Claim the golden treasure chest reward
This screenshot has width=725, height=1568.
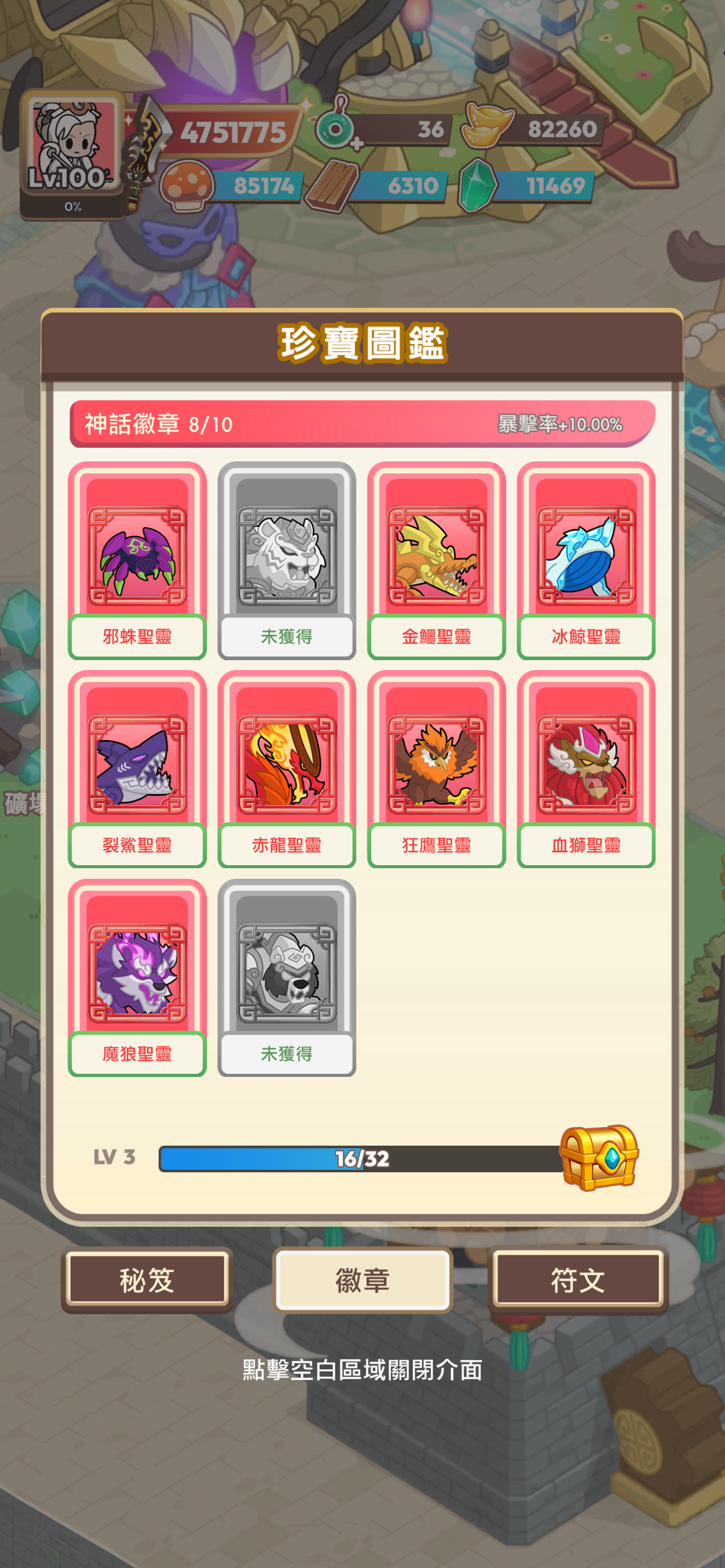[599, 1157]
